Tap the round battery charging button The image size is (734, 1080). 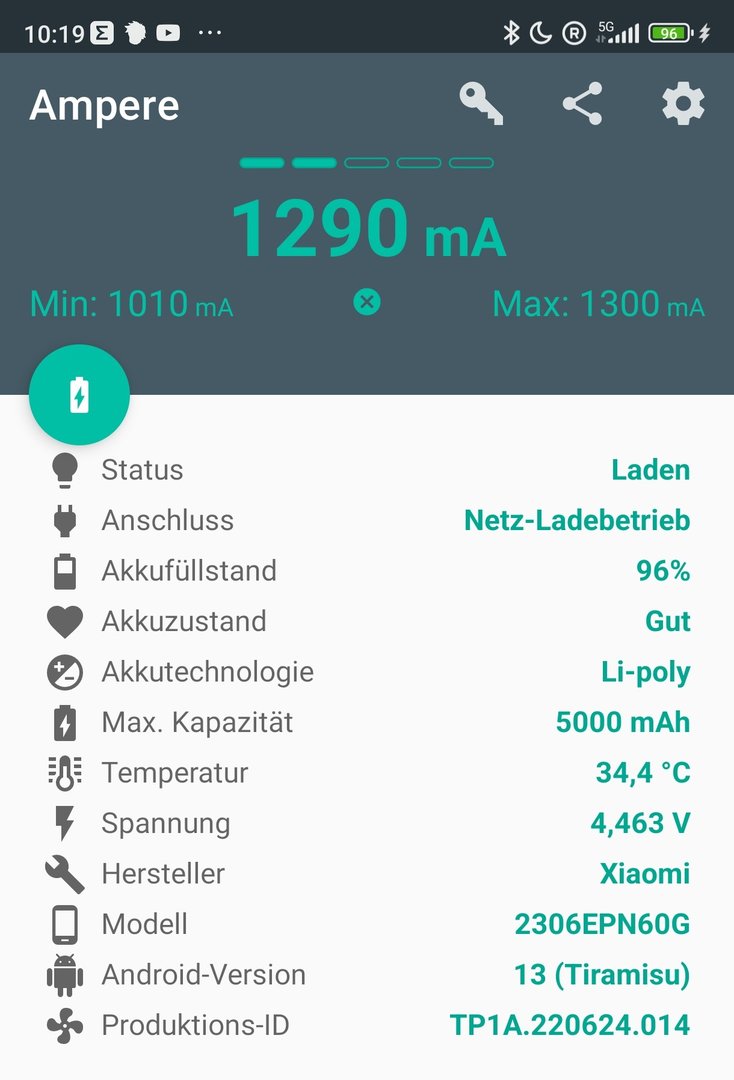pyautogui.click(x=80, y=395)
